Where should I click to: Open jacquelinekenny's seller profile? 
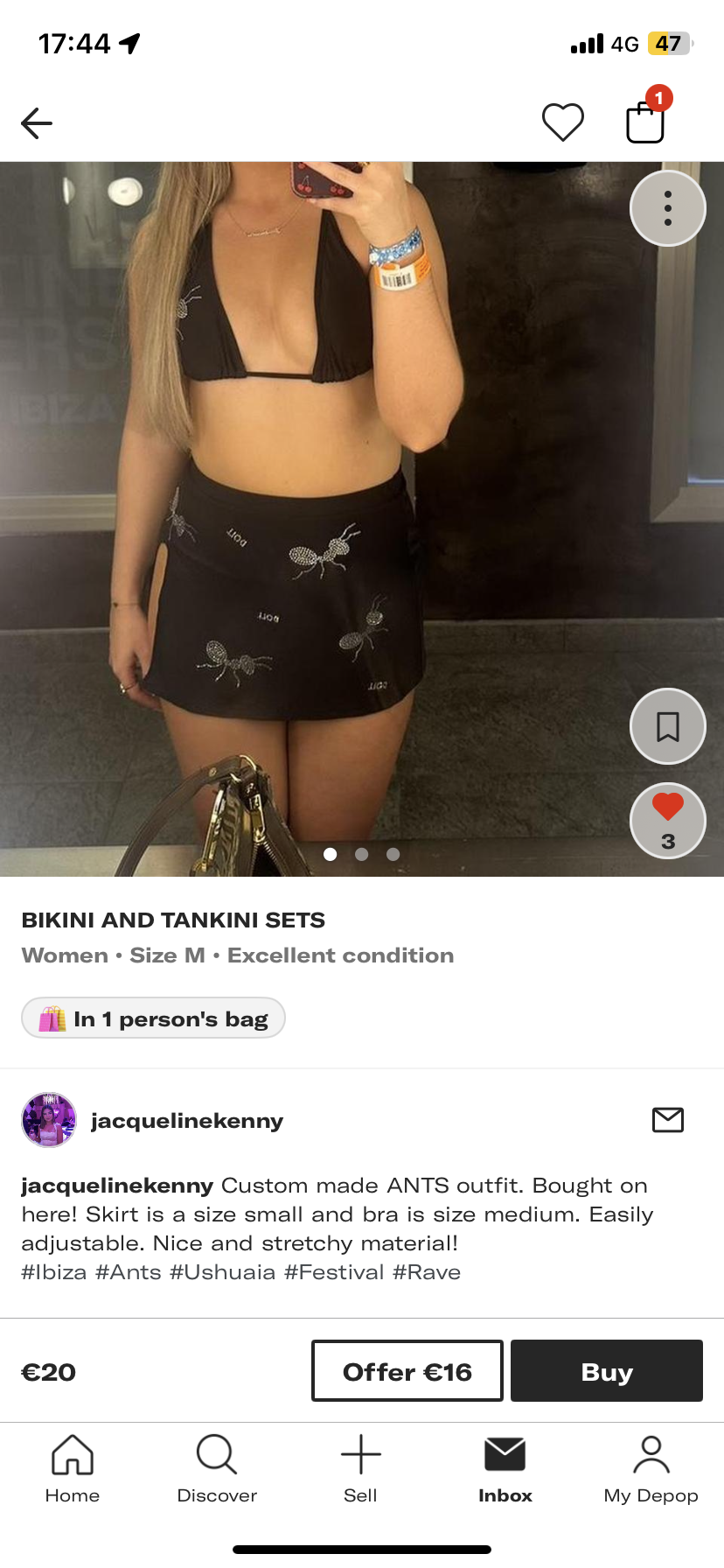coord(186,1121)
